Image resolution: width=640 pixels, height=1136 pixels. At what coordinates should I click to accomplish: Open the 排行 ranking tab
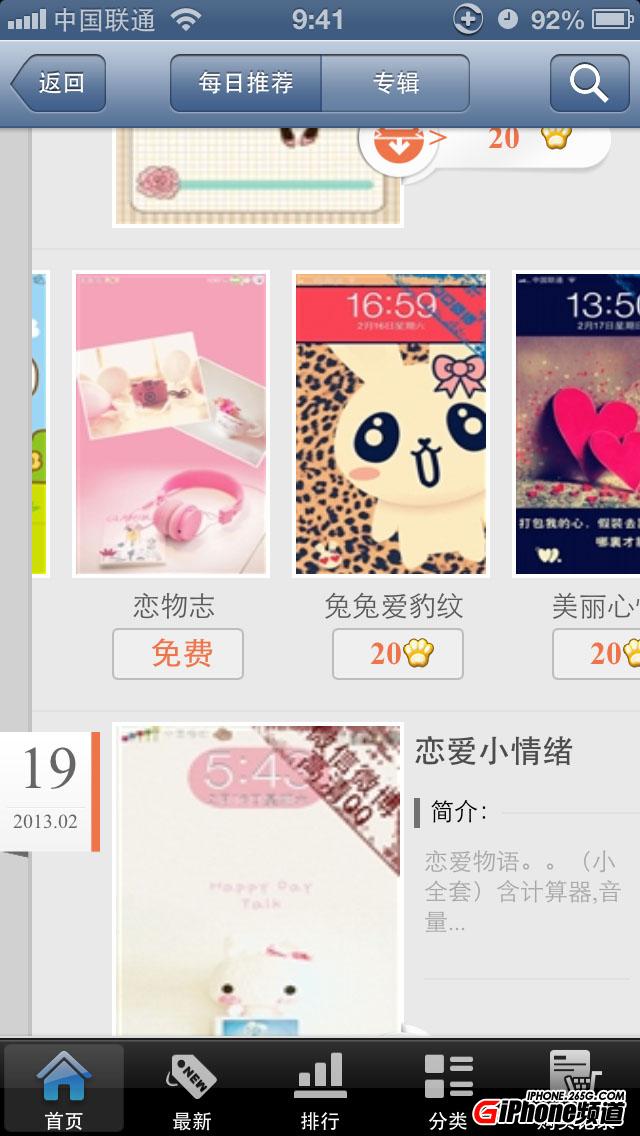[x=320, y=1090]
